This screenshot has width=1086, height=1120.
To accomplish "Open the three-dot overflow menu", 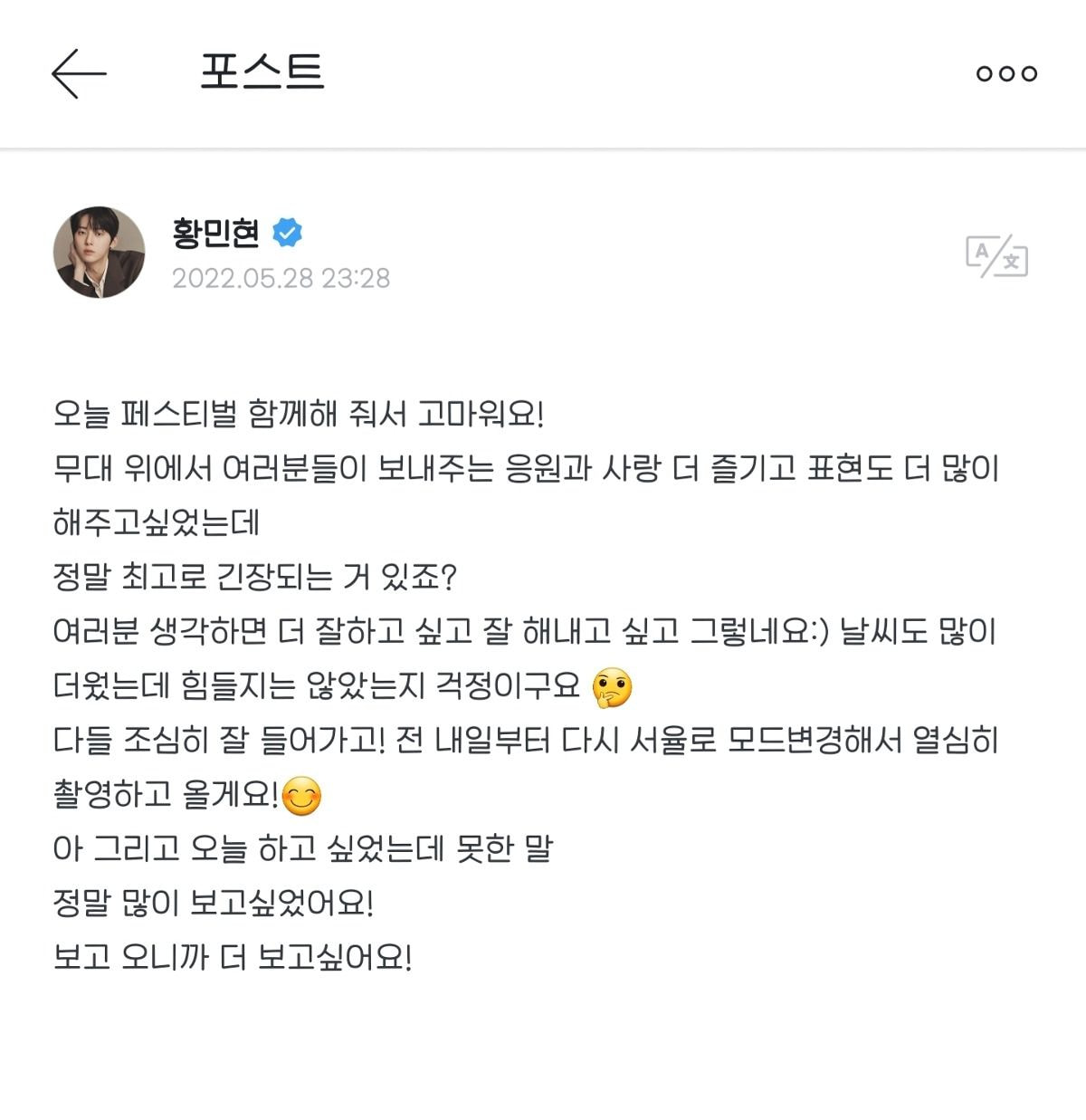I will tap(1006, 73).
